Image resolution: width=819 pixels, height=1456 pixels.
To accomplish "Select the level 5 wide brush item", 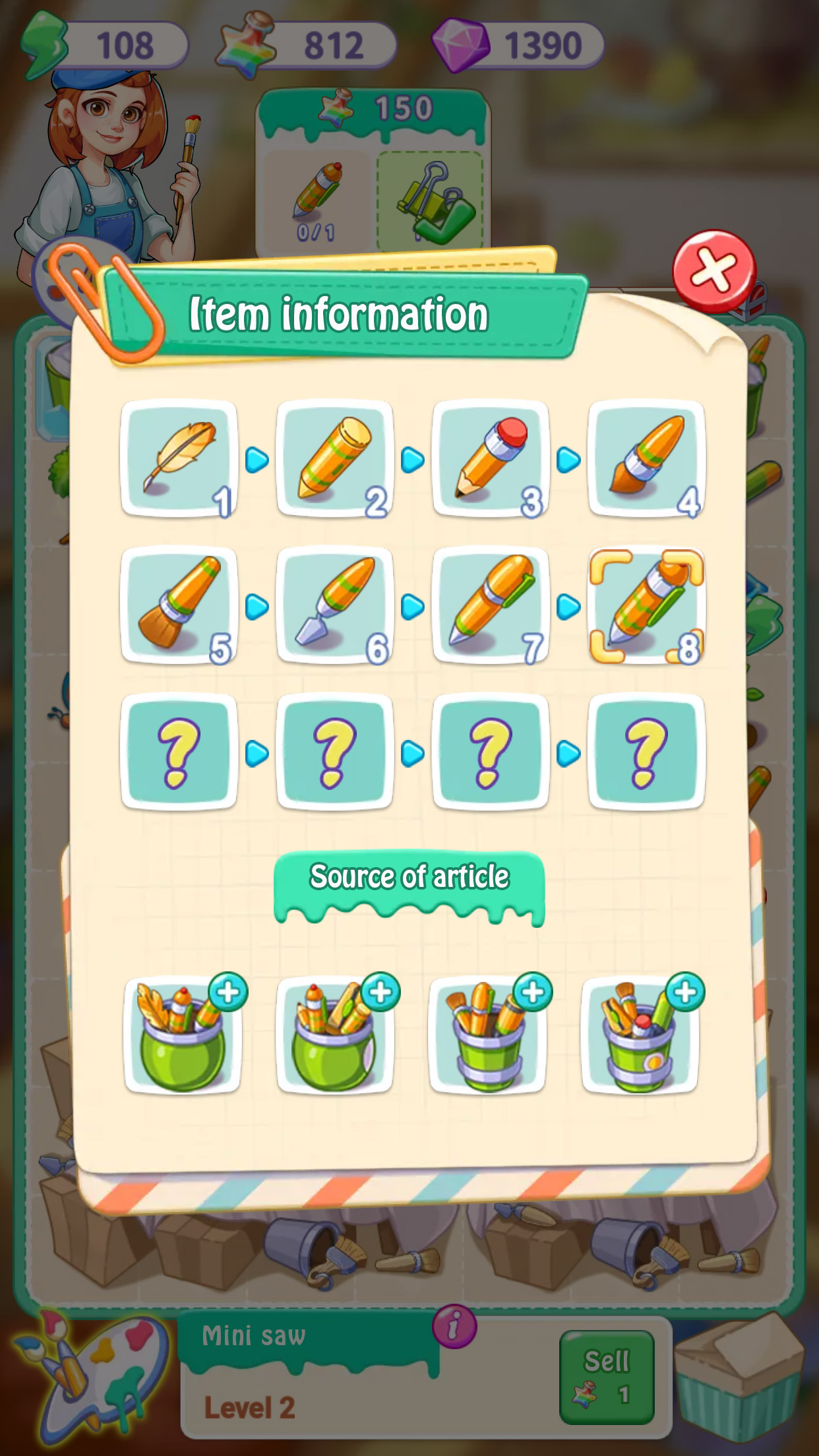I will tap(179, 605).
